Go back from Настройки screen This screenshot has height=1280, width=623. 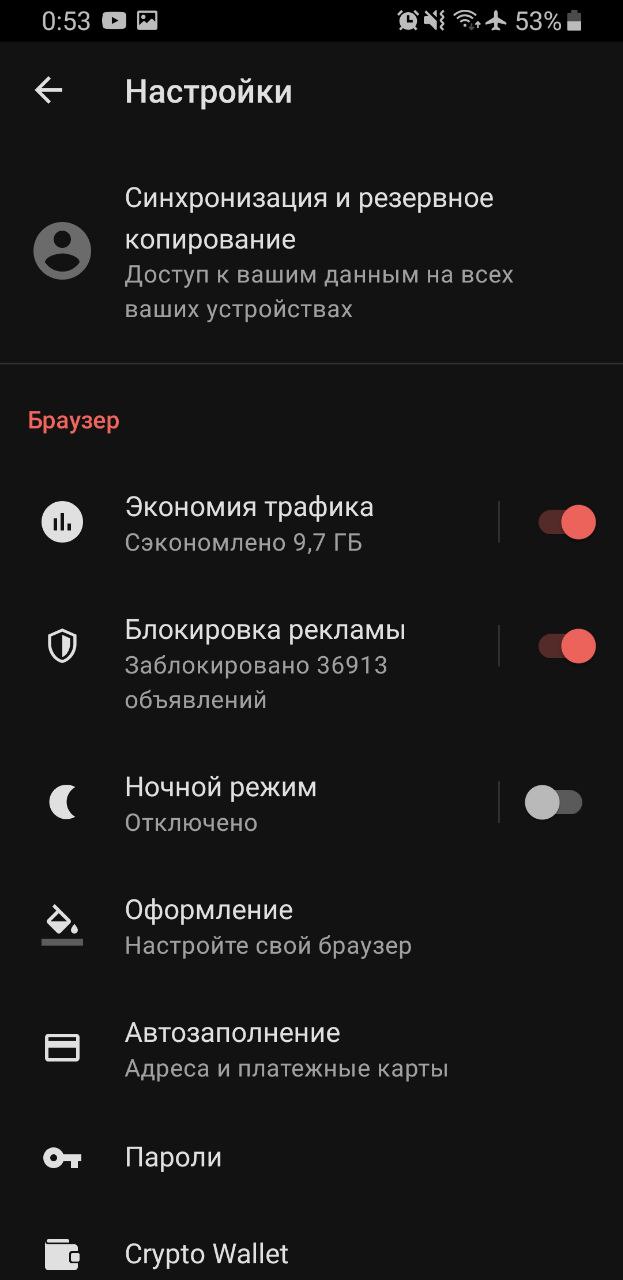(48, 91)
